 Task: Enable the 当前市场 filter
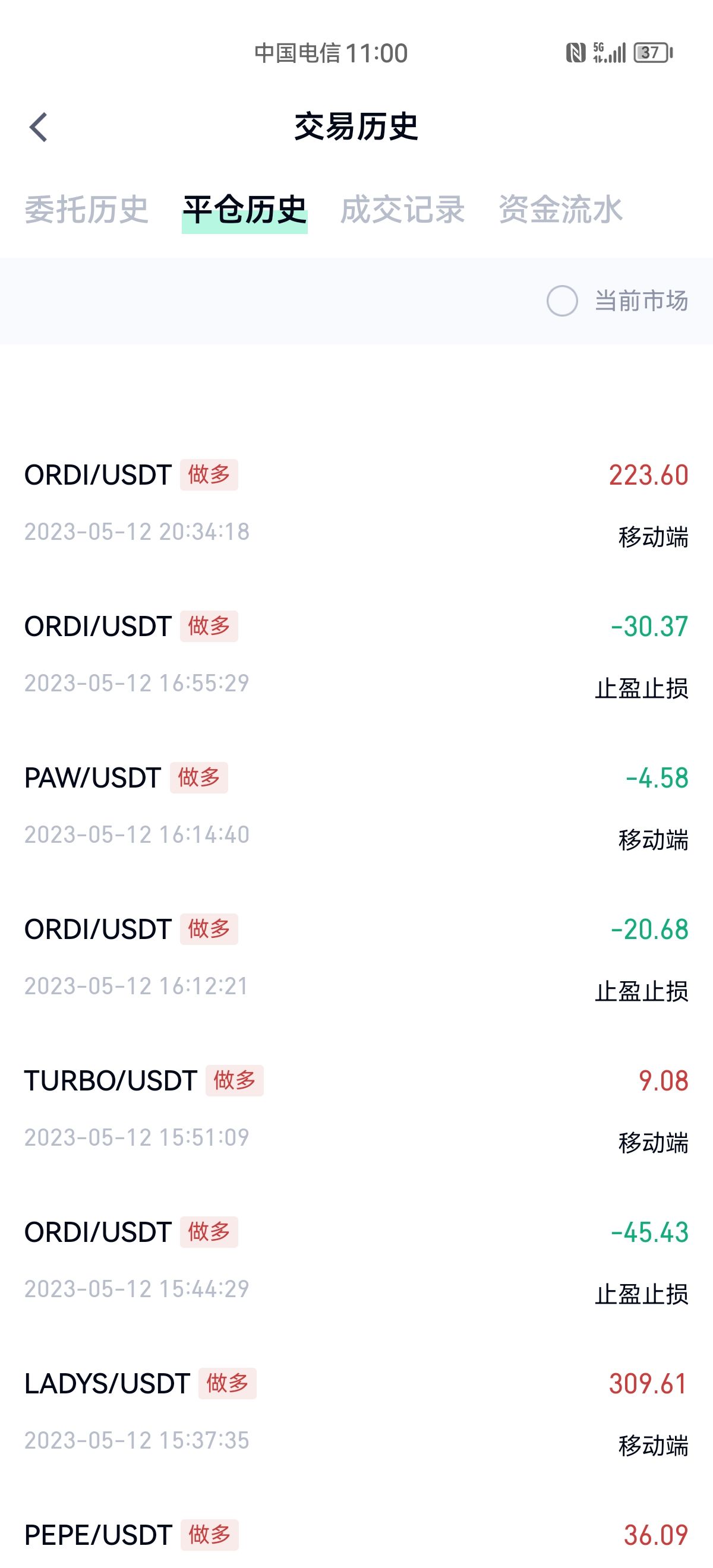(x=562, y=301)
